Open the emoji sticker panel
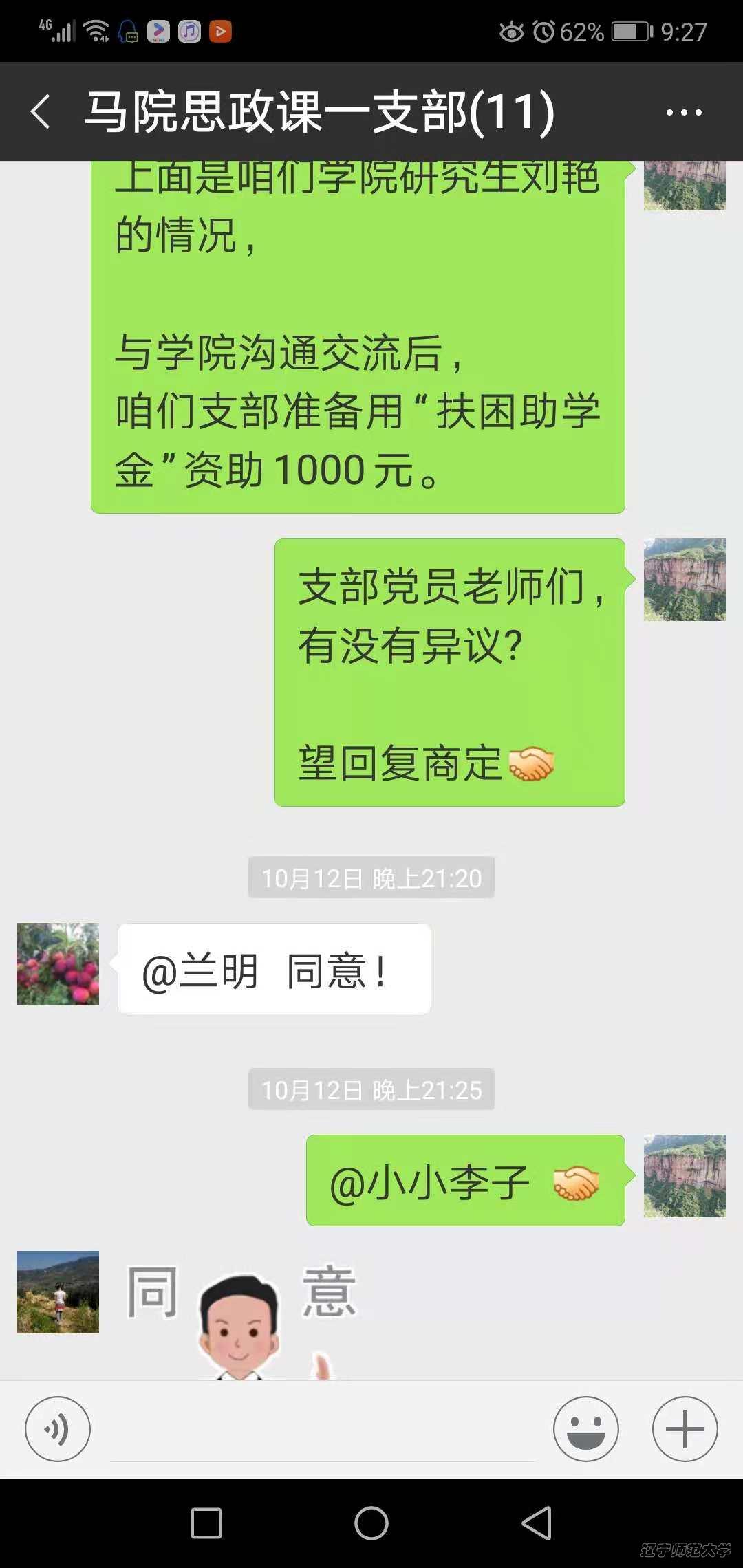This screenshot has height=1568, width=743. (585, 1429)
